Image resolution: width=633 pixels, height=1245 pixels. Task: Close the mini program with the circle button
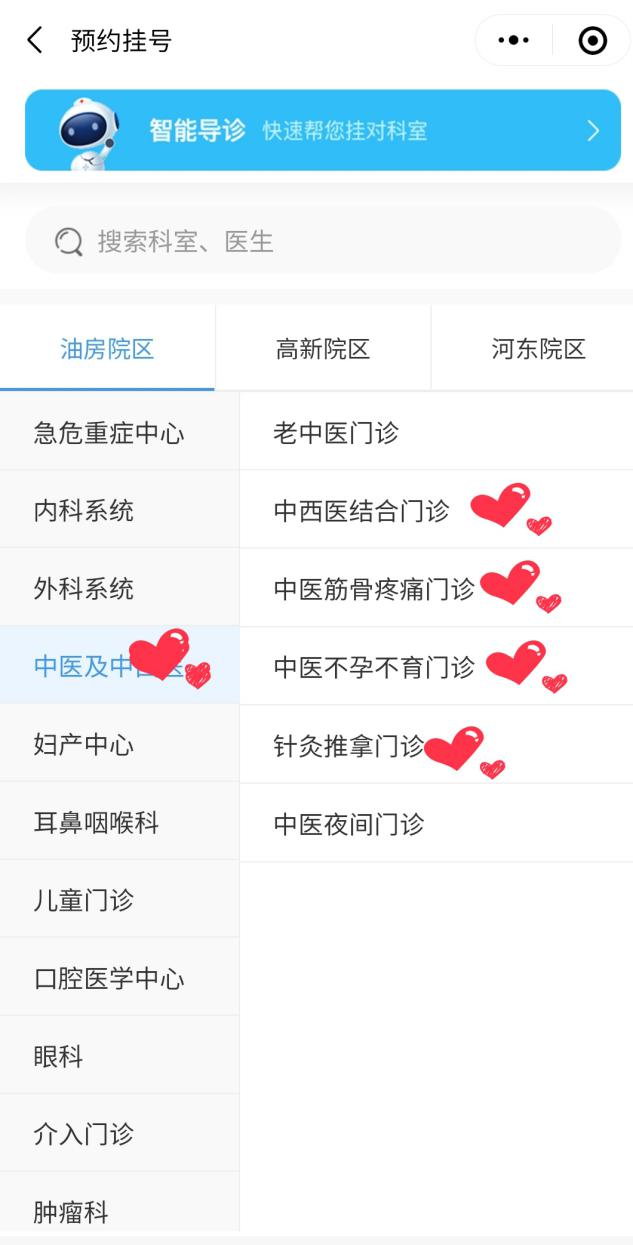click(x=593, y=41)
